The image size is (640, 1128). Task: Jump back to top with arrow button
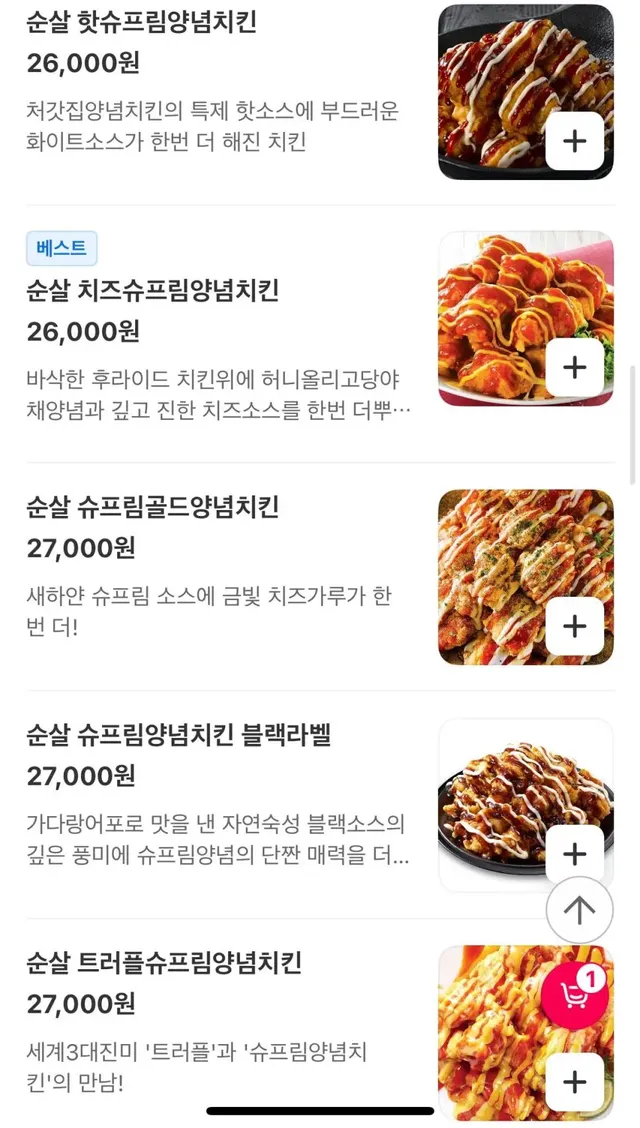pyautogui.click(x=579, y=910)
